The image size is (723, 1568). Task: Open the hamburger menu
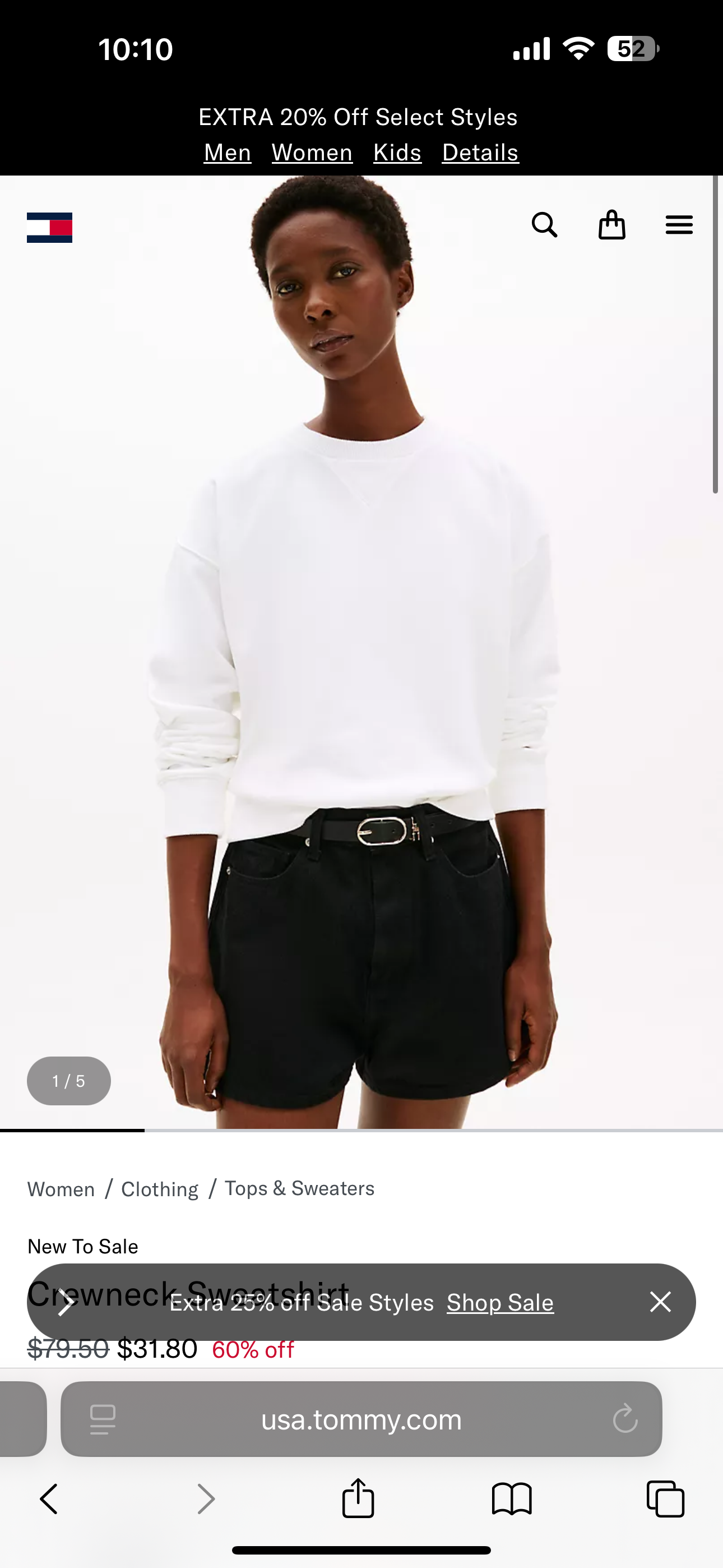[x=679, y=225]
